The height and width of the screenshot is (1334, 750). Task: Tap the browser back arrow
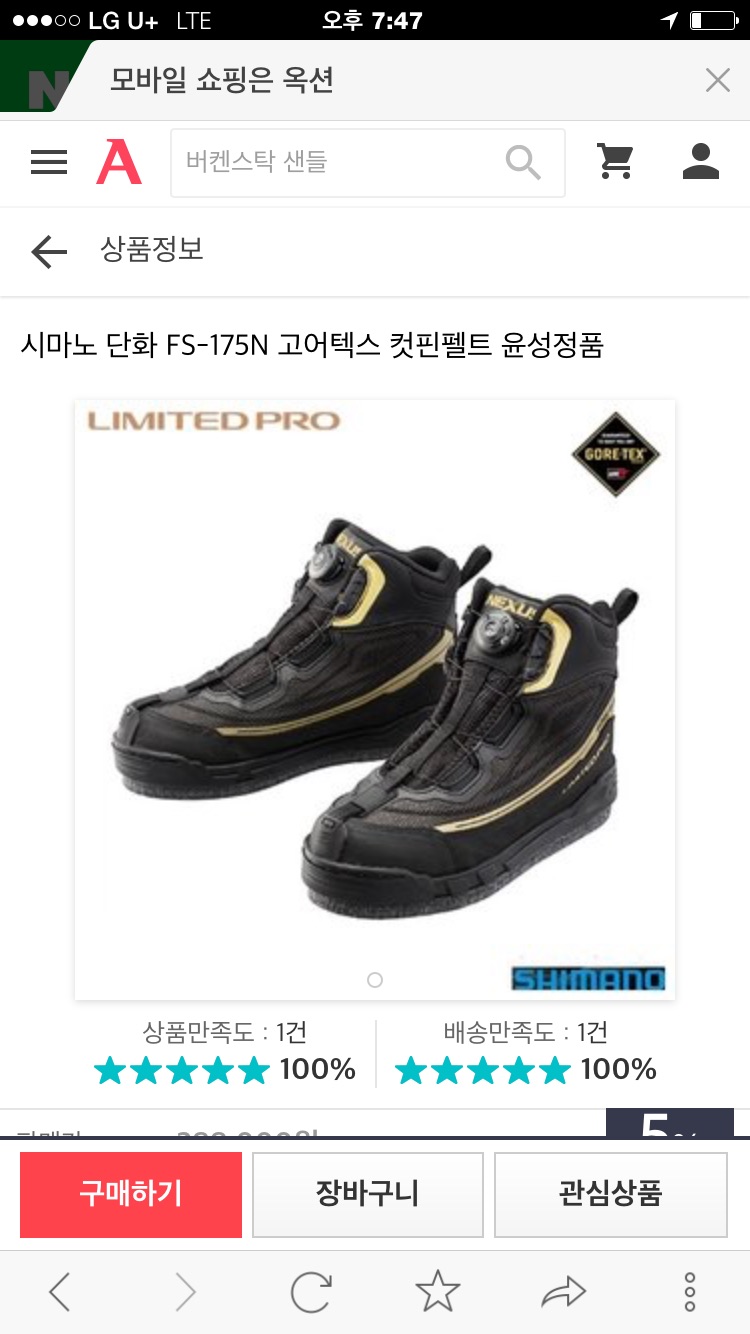[x=60, y=1292]
